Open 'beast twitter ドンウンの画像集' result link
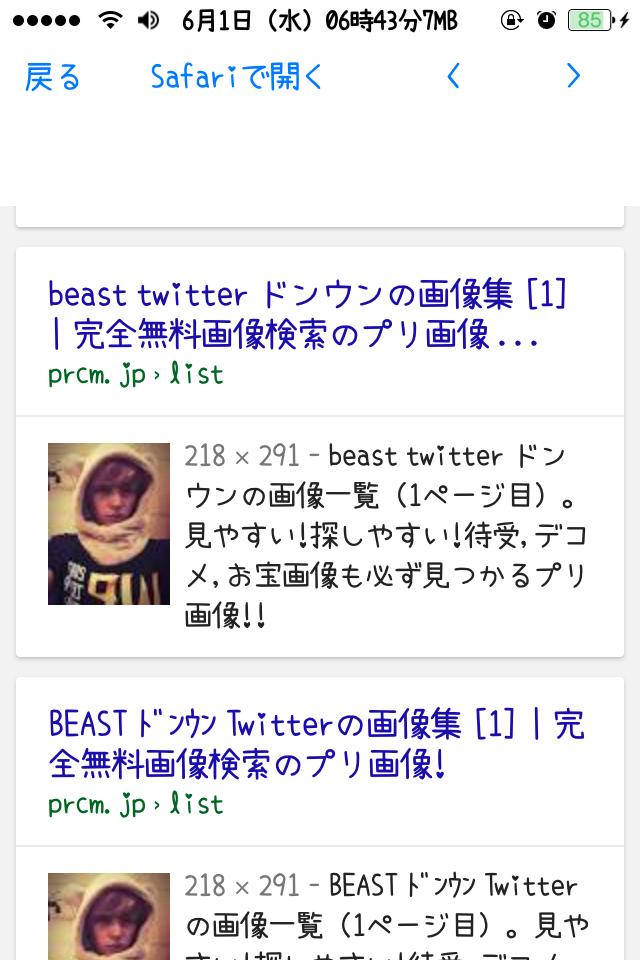 [308, 314]
